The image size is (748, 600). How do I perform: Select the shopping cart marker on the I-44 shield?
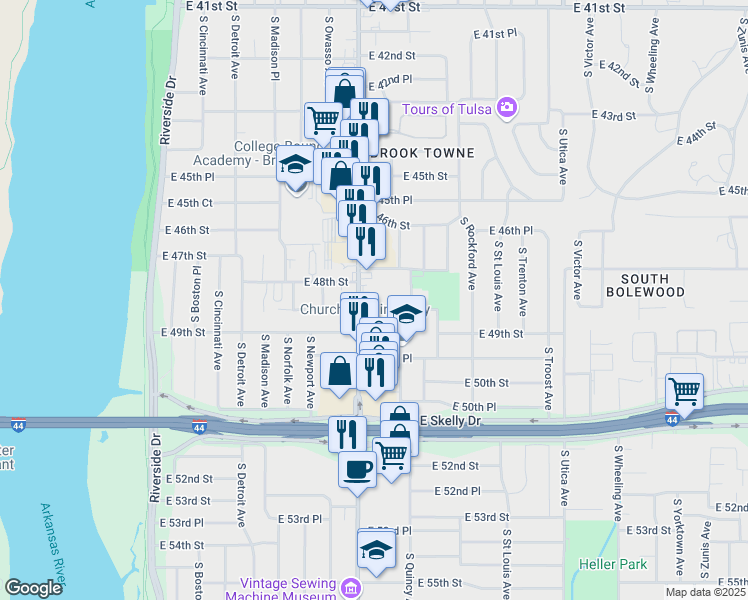(x=684, y=392)
